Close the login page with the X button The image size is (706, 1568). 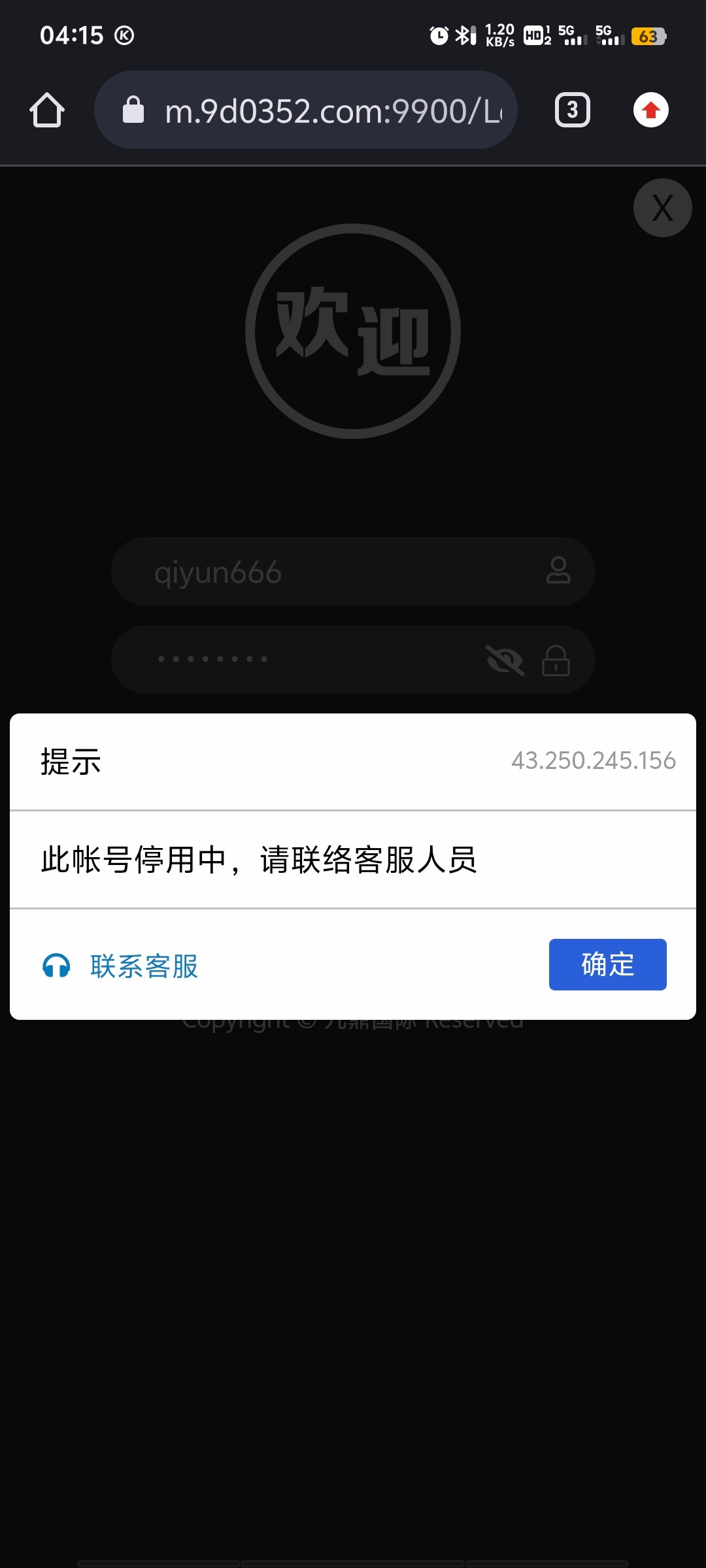click(x=662, y=208)
